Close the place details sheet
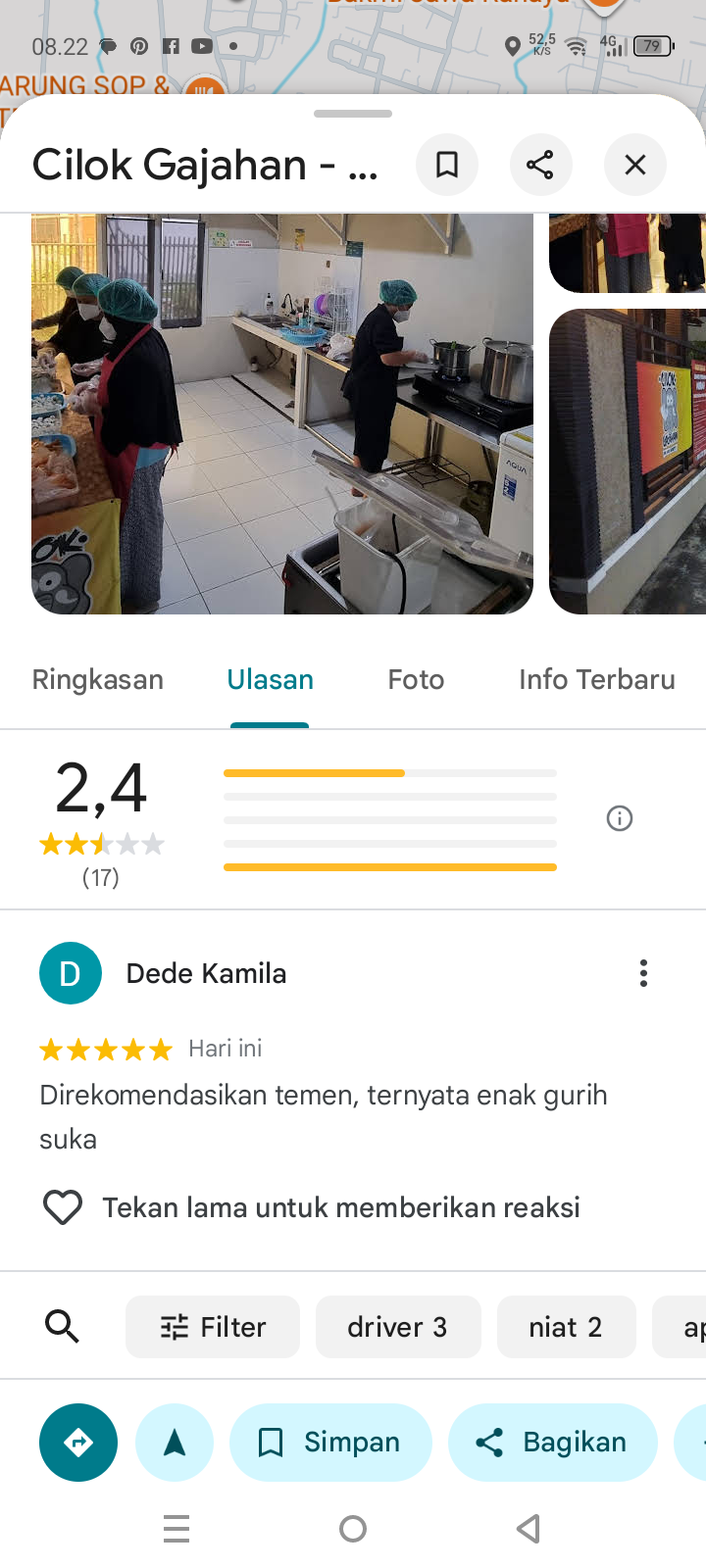 click(635, 165)
